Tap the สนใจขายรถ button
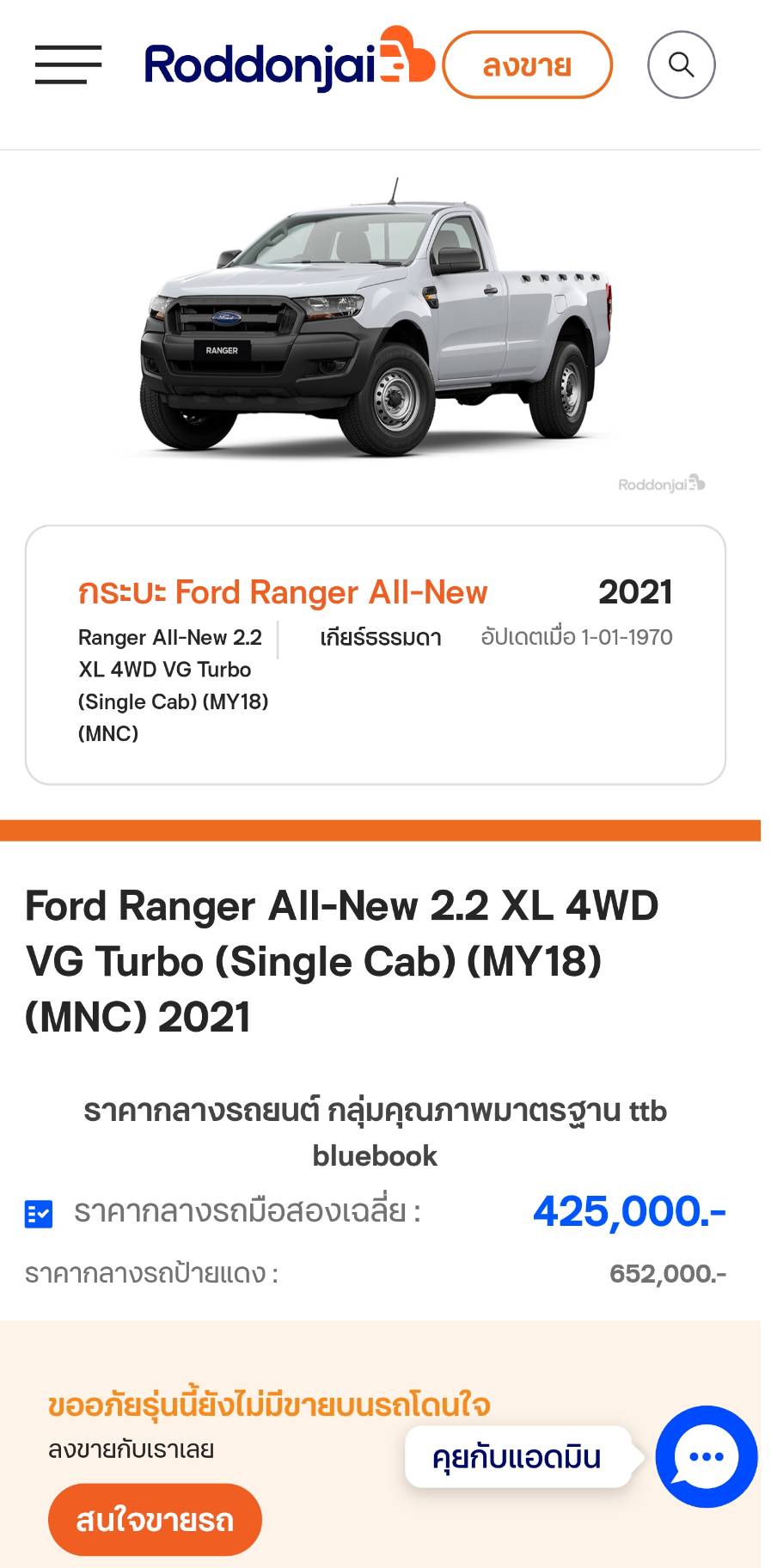Viewport: 771px width, 1568px height. point(155,1519)
